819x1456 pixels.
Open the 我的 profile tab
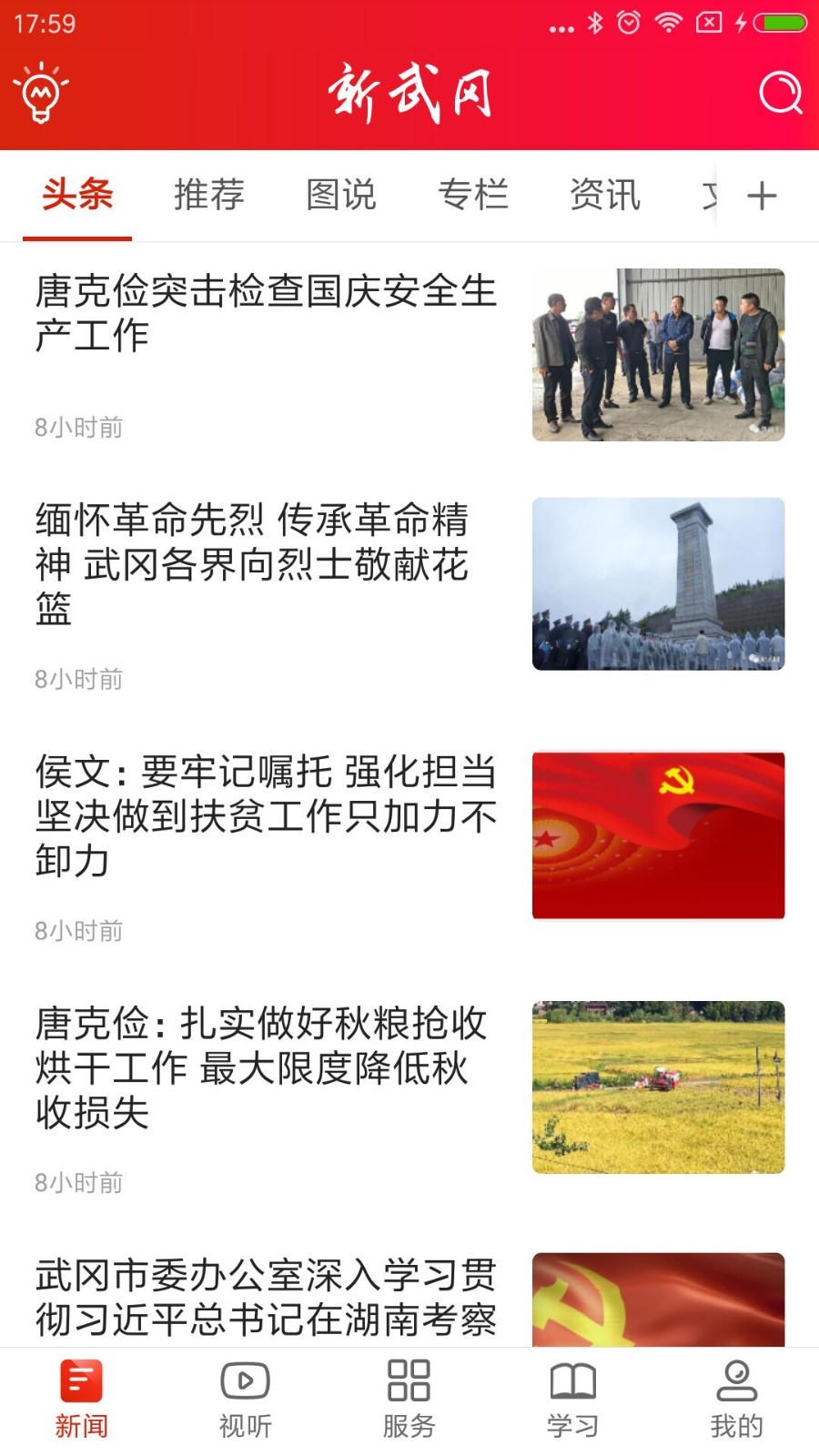pyautogui.click(x=736, y=1400)
